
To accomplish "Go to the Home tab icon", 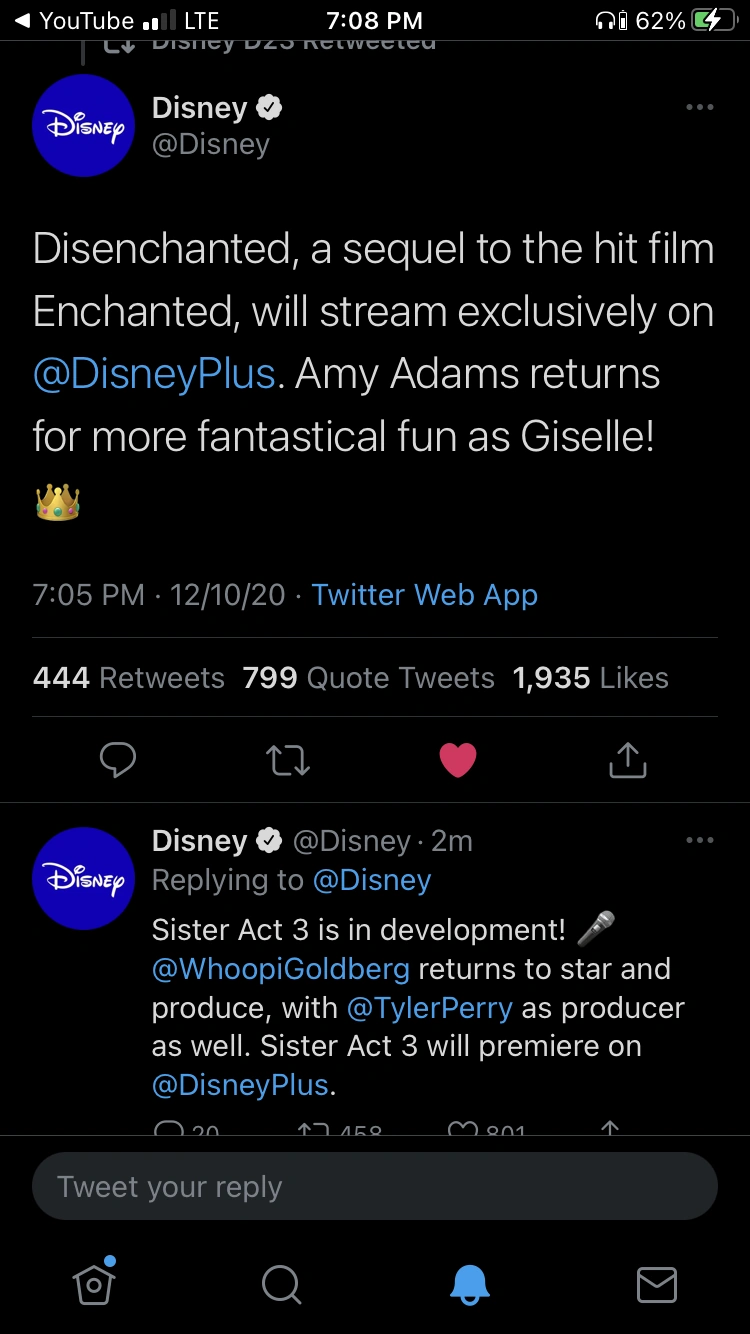I will click(x=93, y=1287).
